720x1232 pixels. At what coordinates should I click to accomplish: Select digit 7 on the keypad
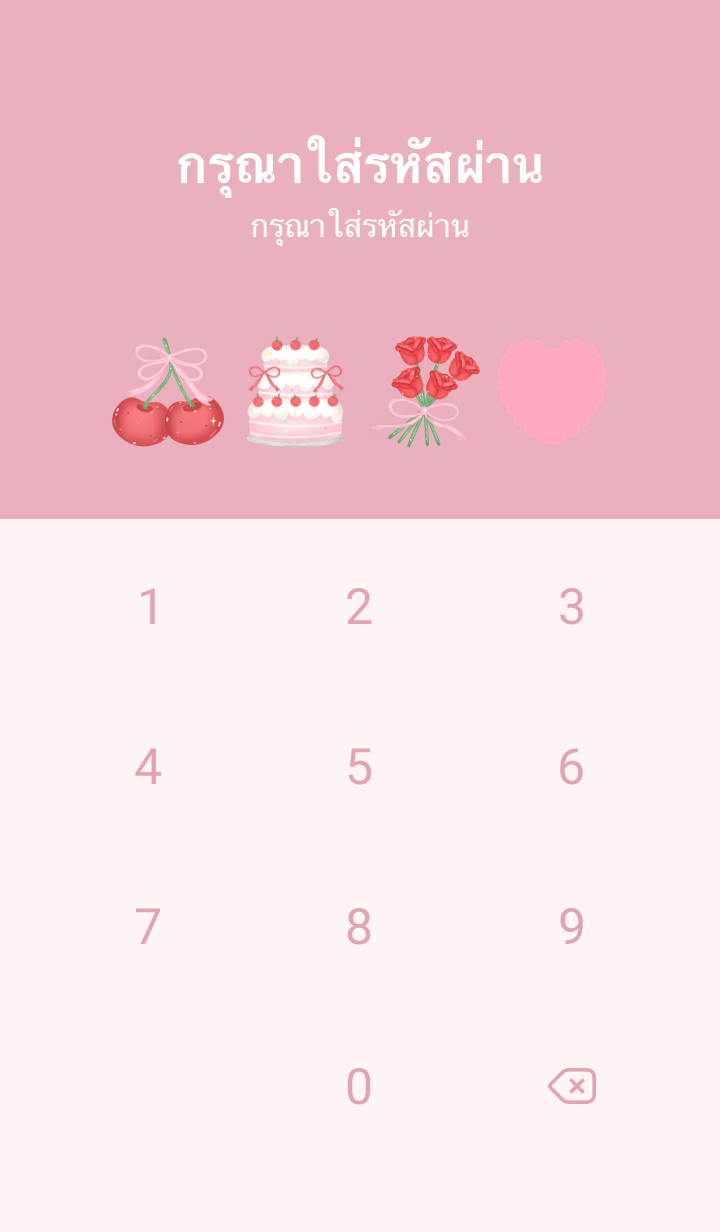(148, 927)
